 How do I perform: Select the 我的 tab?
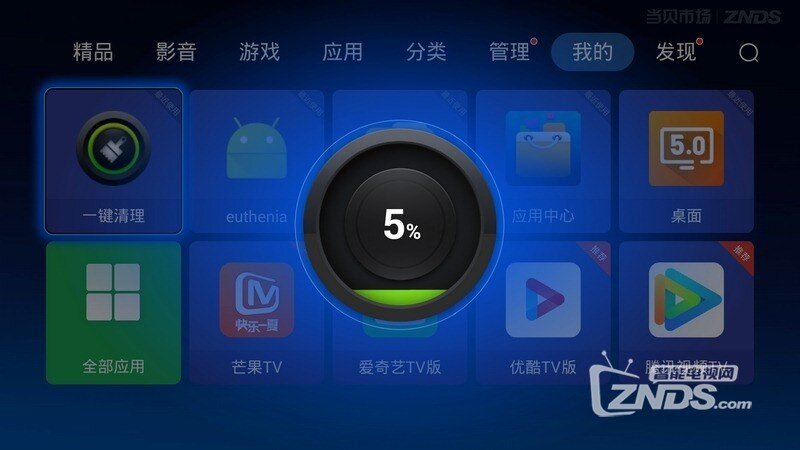click(593, 52)
